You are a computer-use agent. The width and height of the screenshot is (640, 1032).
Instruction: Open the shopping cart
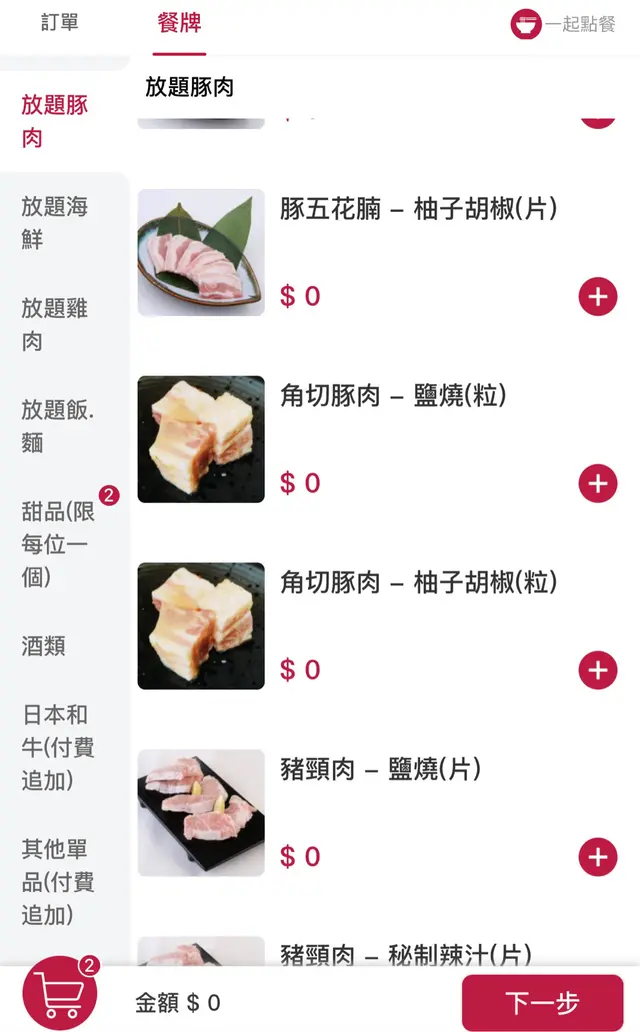click(59, 994)
